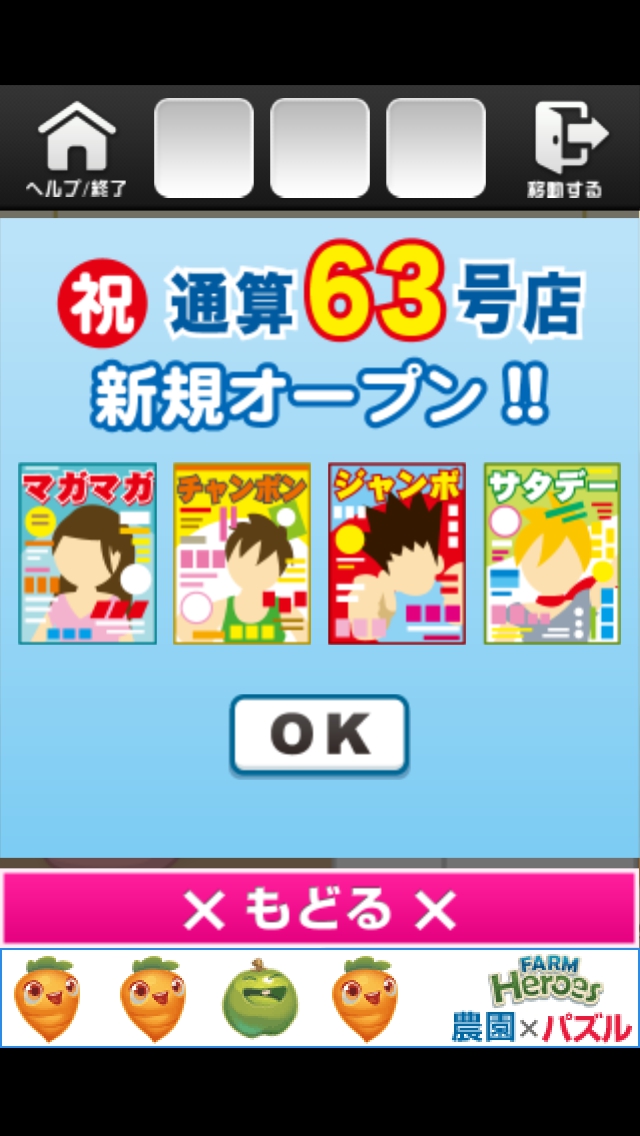Image resolution: width=640 pixels, height=1136 pixels.
Task: Tap the OK button to confirm
Action: 319,736
